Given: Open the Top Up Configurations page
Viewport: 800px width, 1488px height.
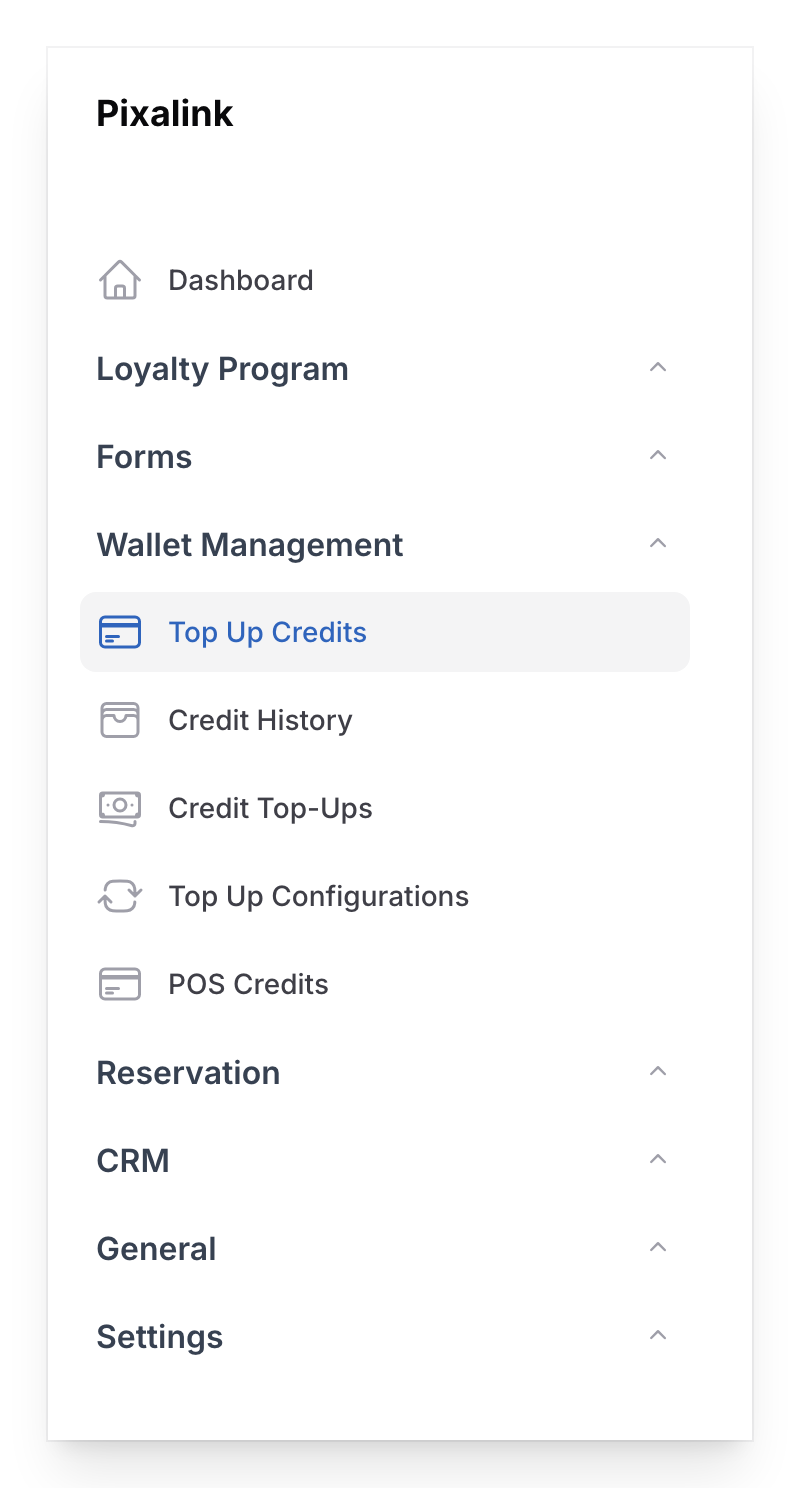Looking at the screenshot, I should coord(318,896).
